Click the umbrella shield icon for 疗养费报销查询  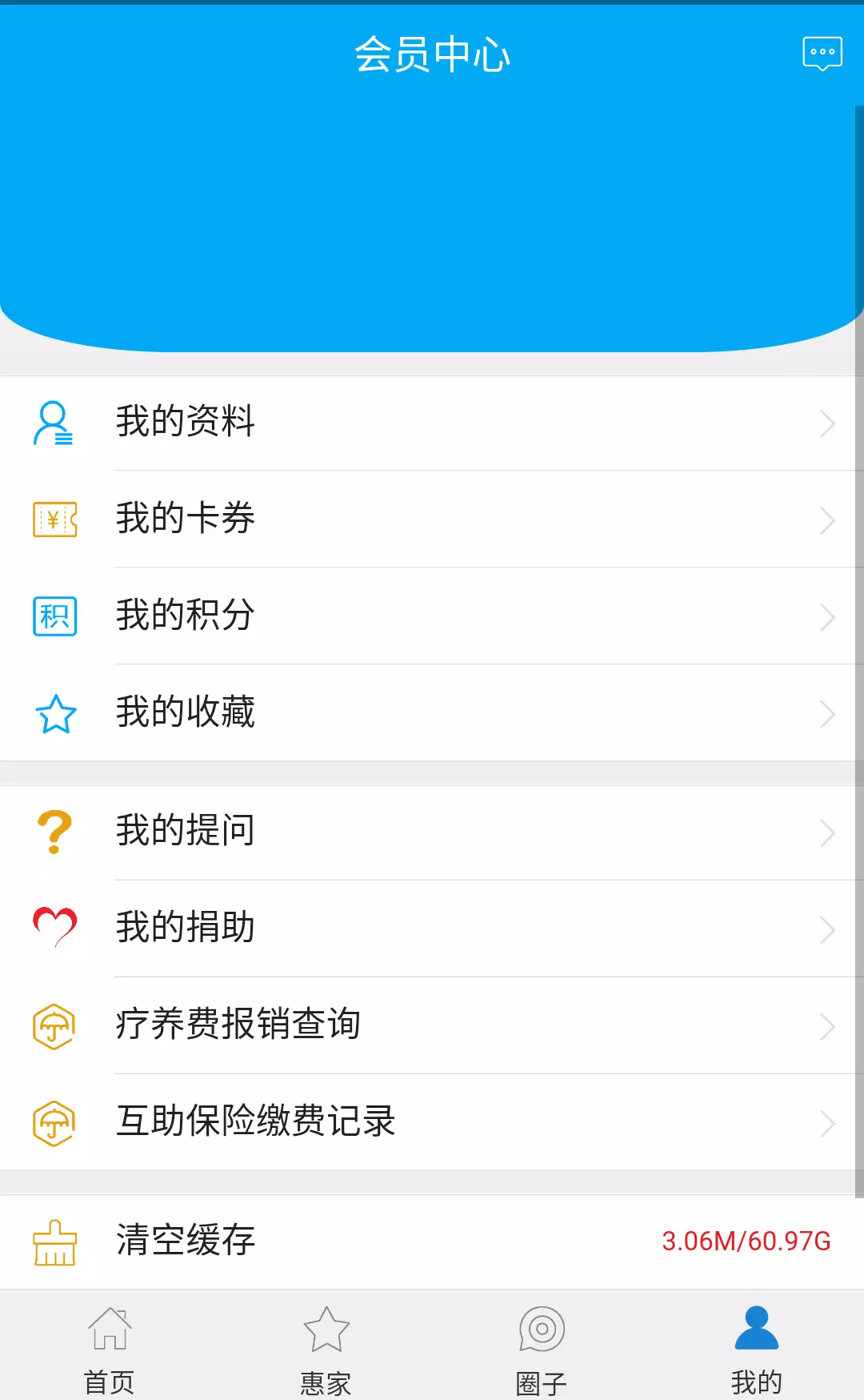point(53,1025)
